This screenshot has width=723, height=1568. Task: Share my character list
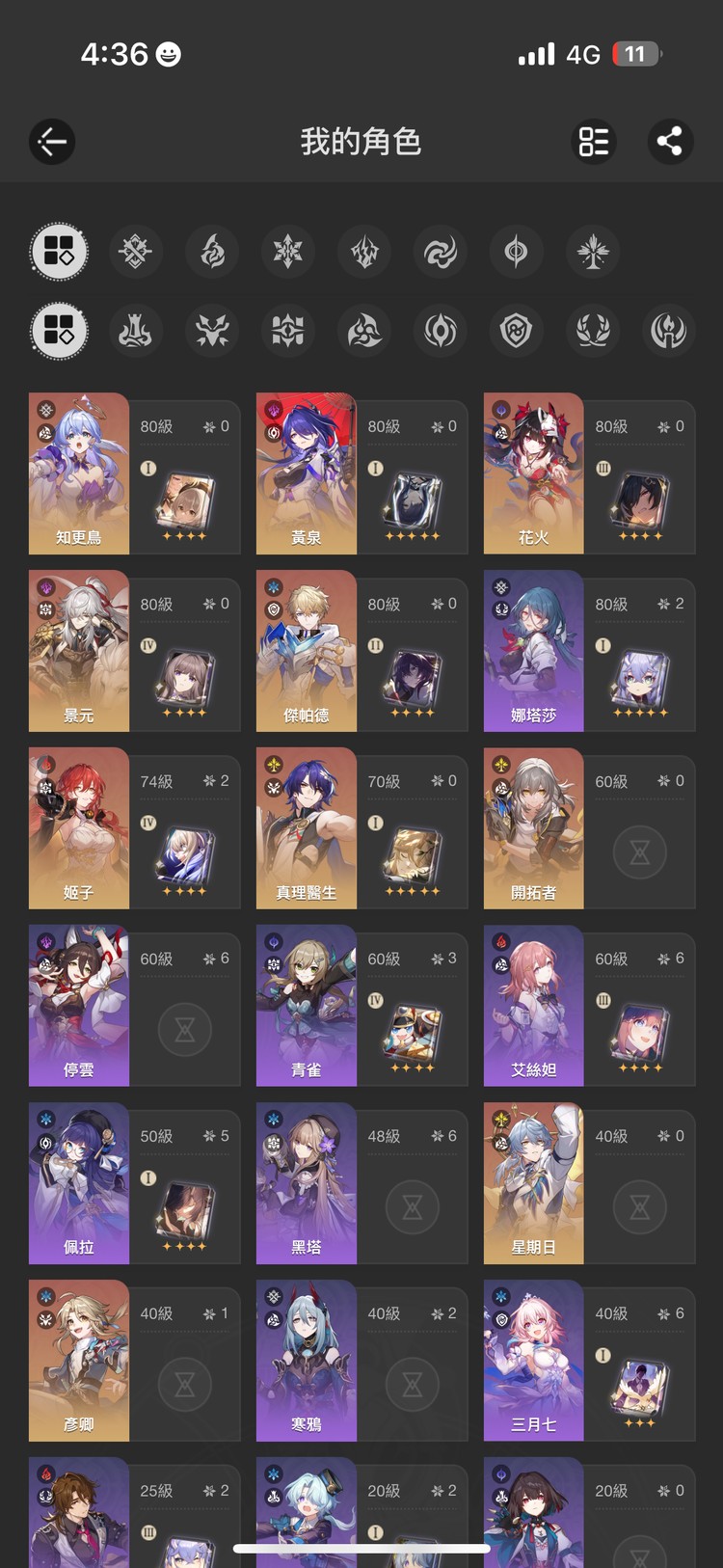point(669,143)
